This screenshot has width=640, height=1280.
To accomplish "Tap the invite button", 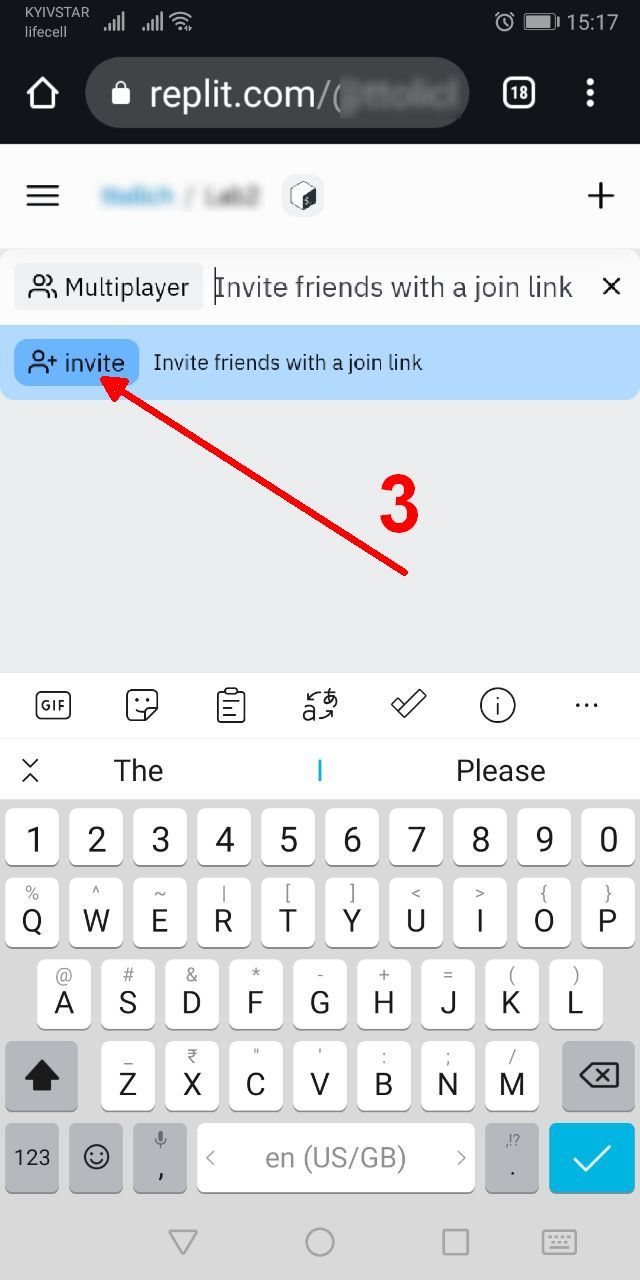I will coord(77,362).
